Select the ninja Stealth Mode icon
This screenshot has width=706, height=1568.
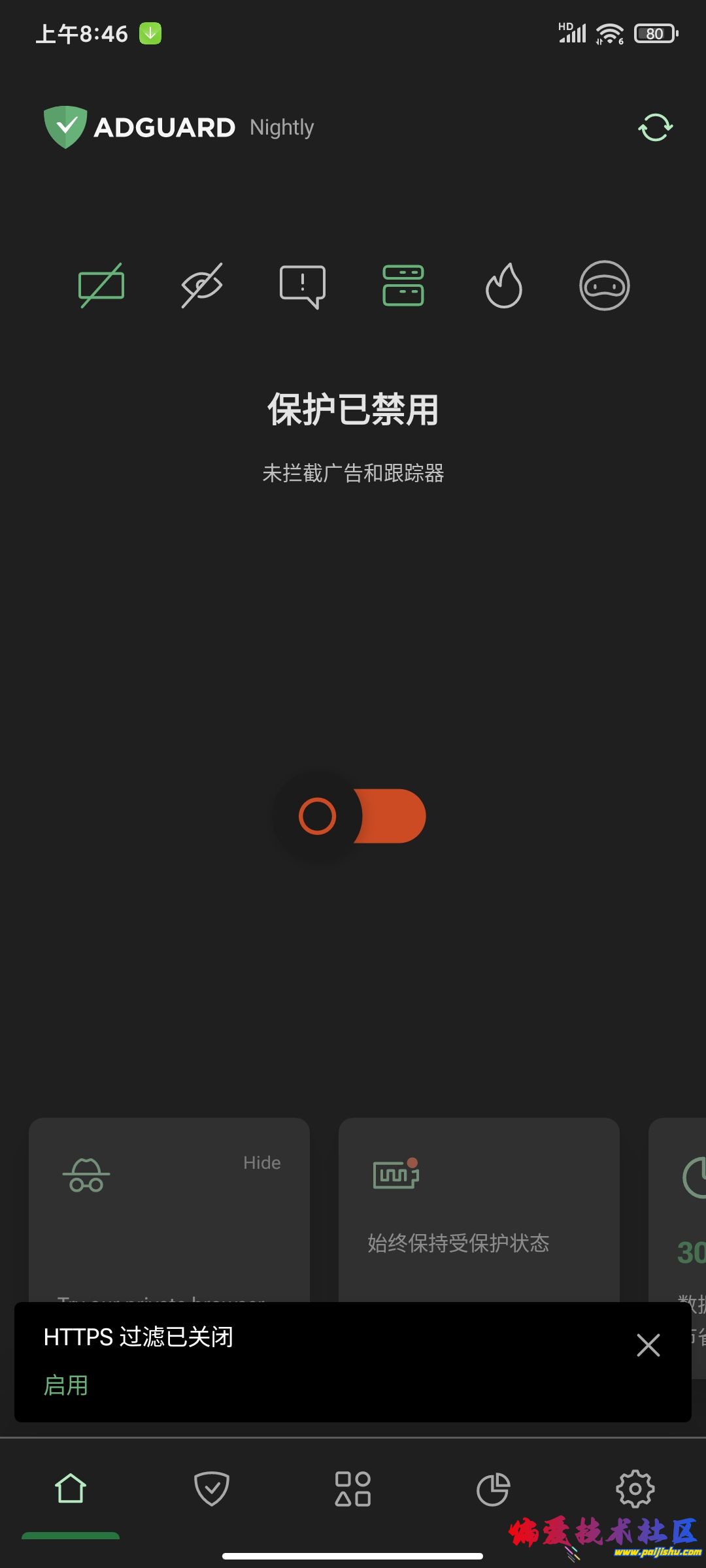605,285
